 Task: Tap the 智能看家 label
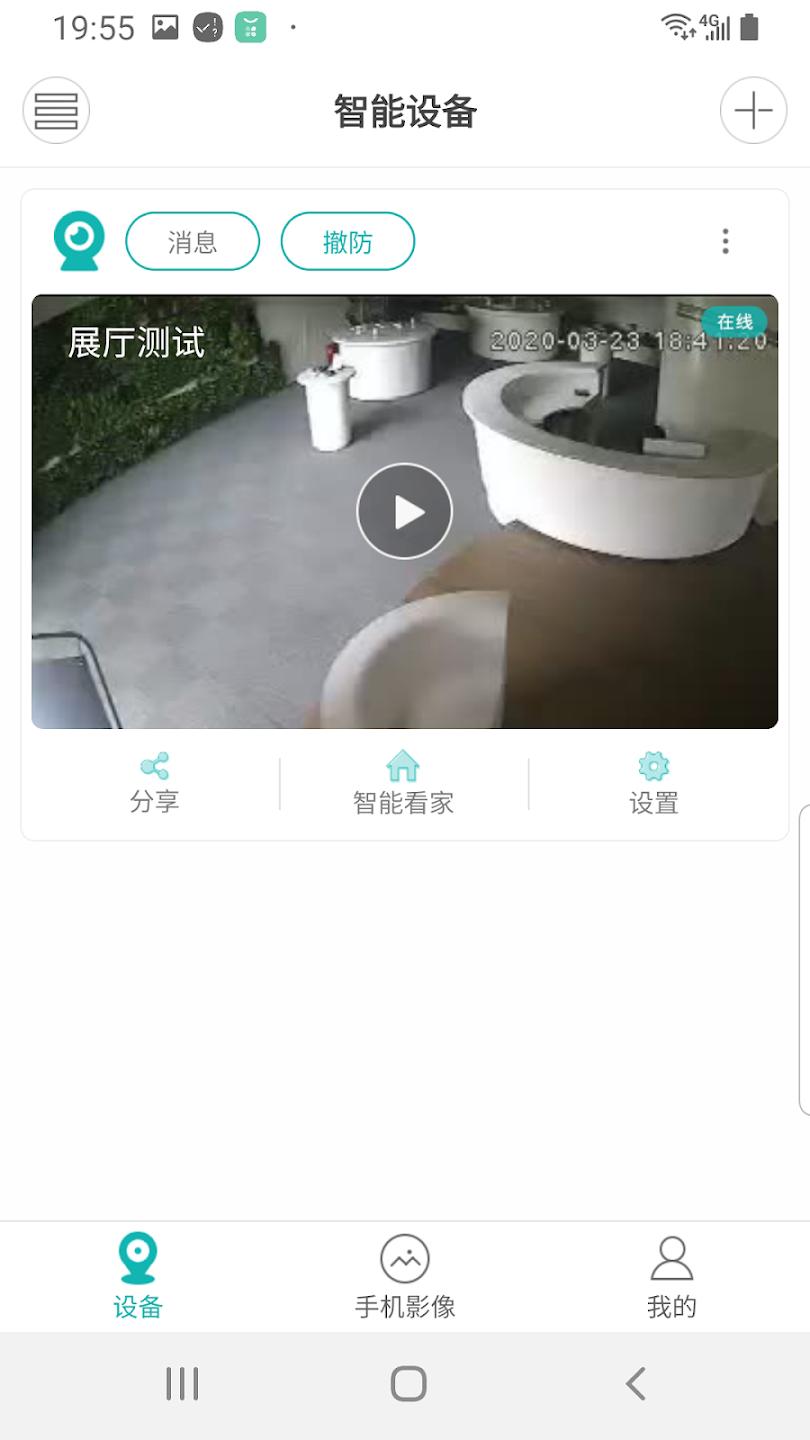click(404, 801)
